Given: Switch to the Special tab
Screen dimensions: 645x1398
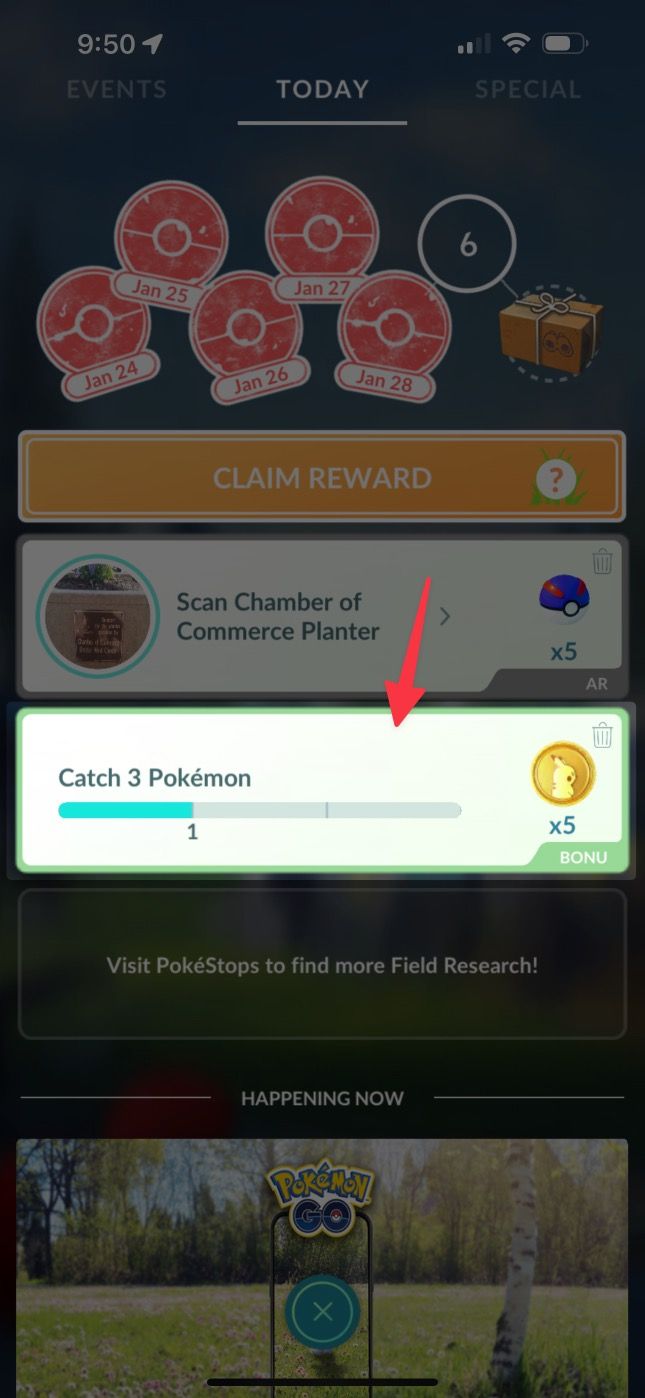Looking at the screenshot, I should [x=527, y=90].
